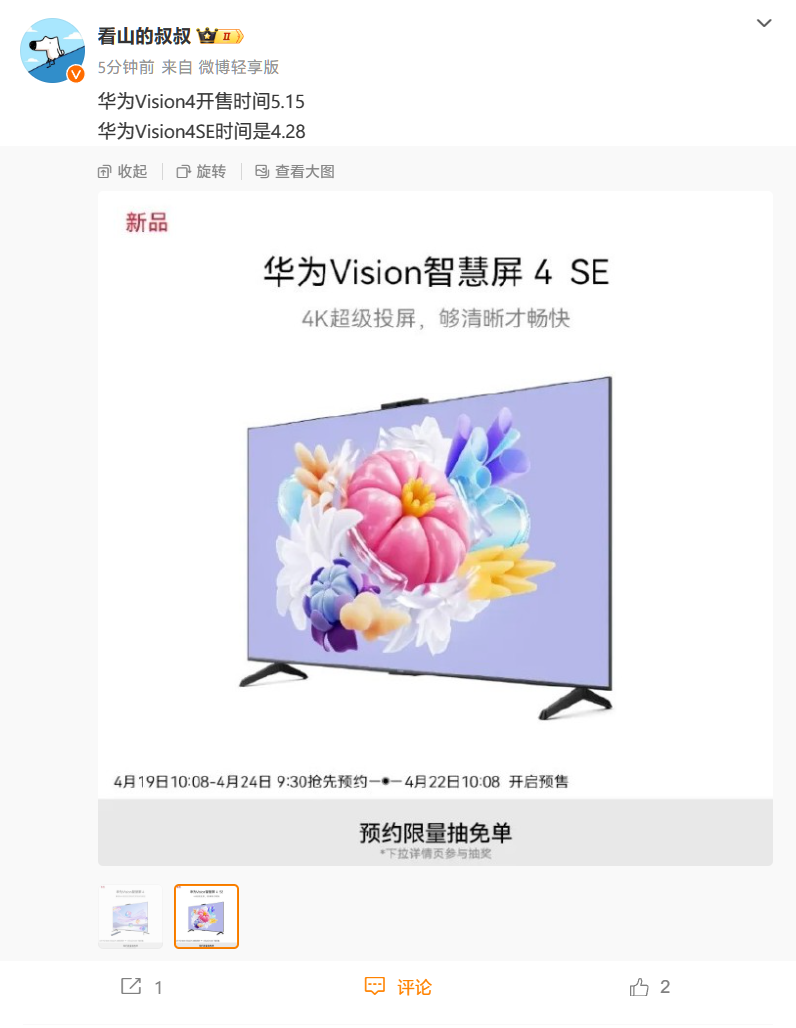Open 查看大图 to view full image
This screenshot has width=796, height=1028.
[x=295, y=171]
